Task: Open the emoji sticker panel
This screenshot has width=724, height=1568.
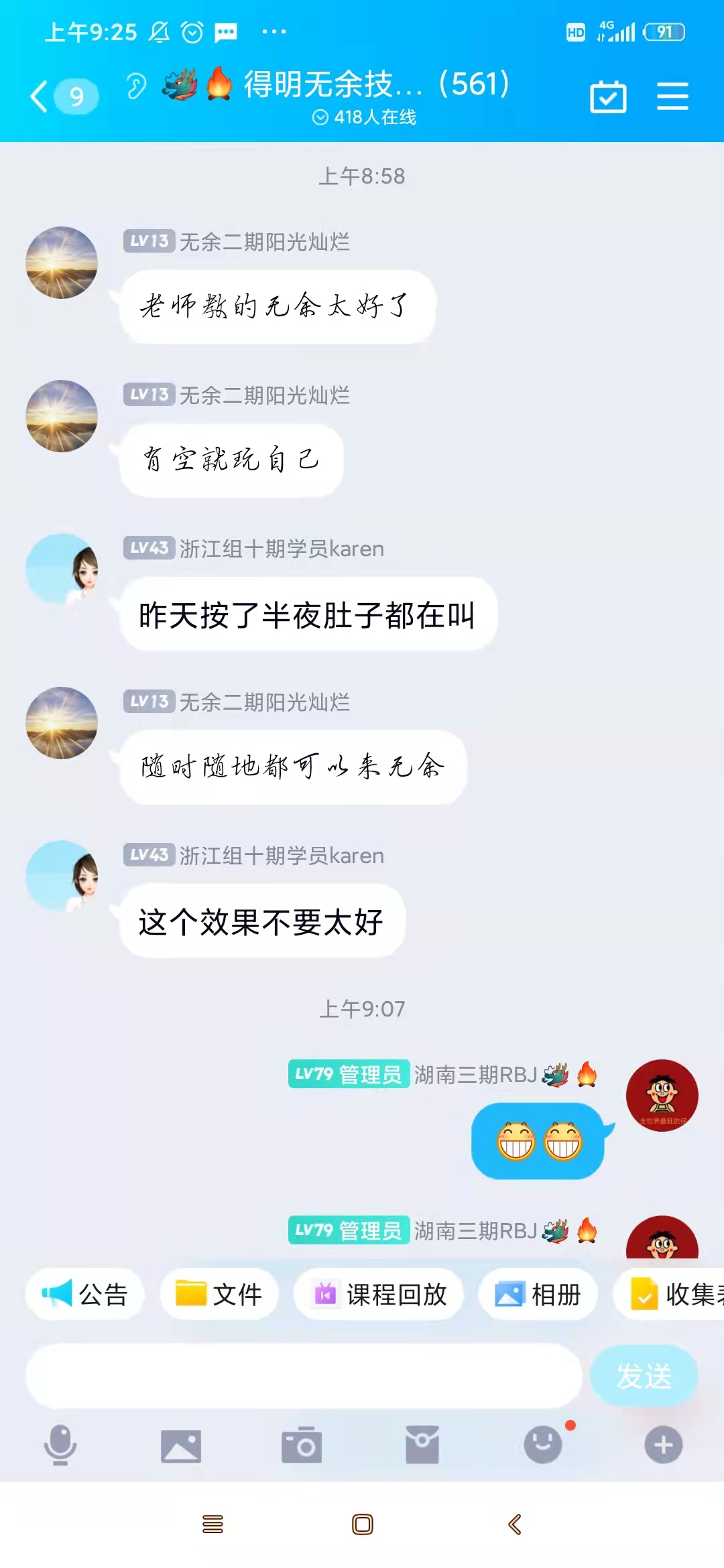Action: [x=543, y=1445]
